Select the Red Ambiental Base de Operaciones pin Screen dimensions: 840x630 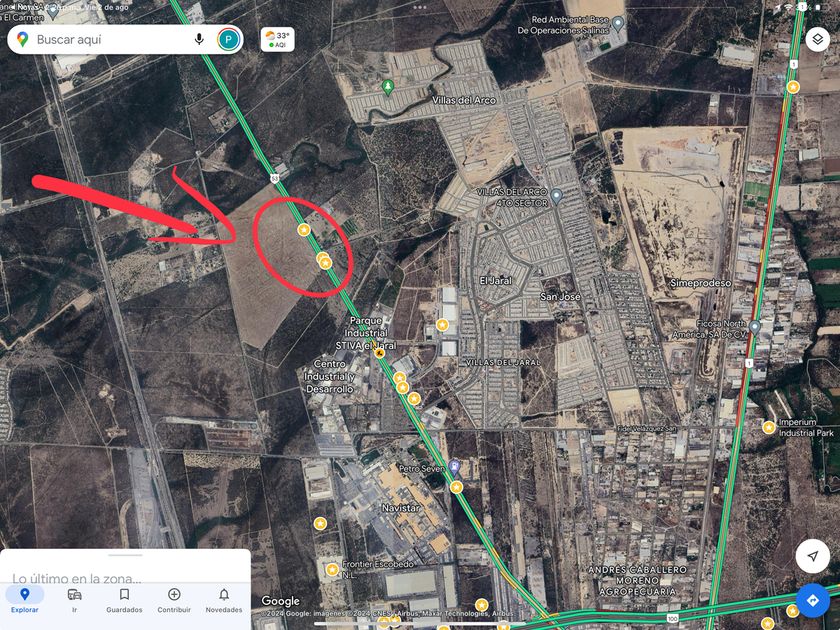click(x=618, y=24)
